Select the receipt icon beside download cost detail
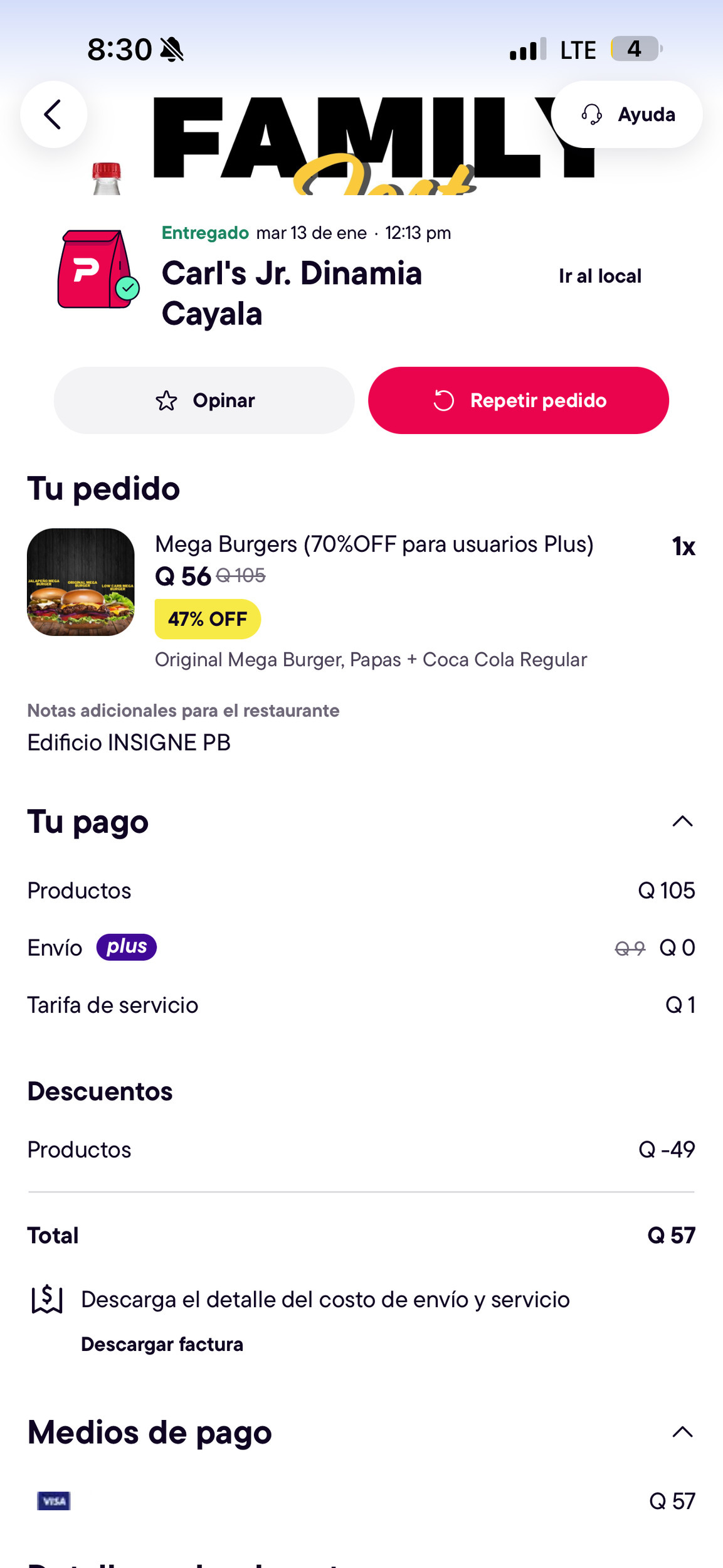 pyautogui.click(x=46, y=1300)
